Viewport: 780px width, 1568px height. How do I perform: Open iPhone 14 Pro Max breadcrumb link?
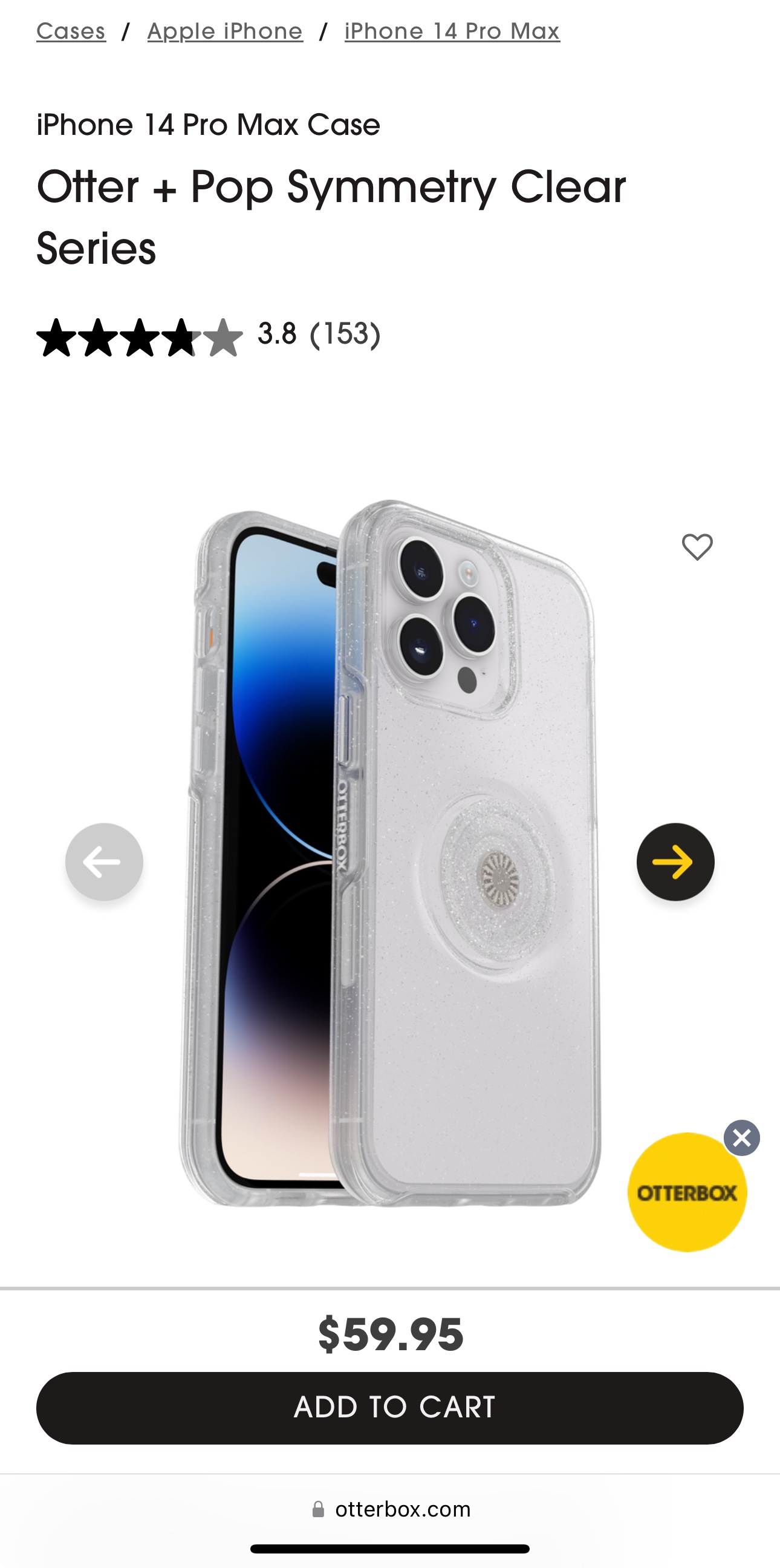click(x=452, y=31)
